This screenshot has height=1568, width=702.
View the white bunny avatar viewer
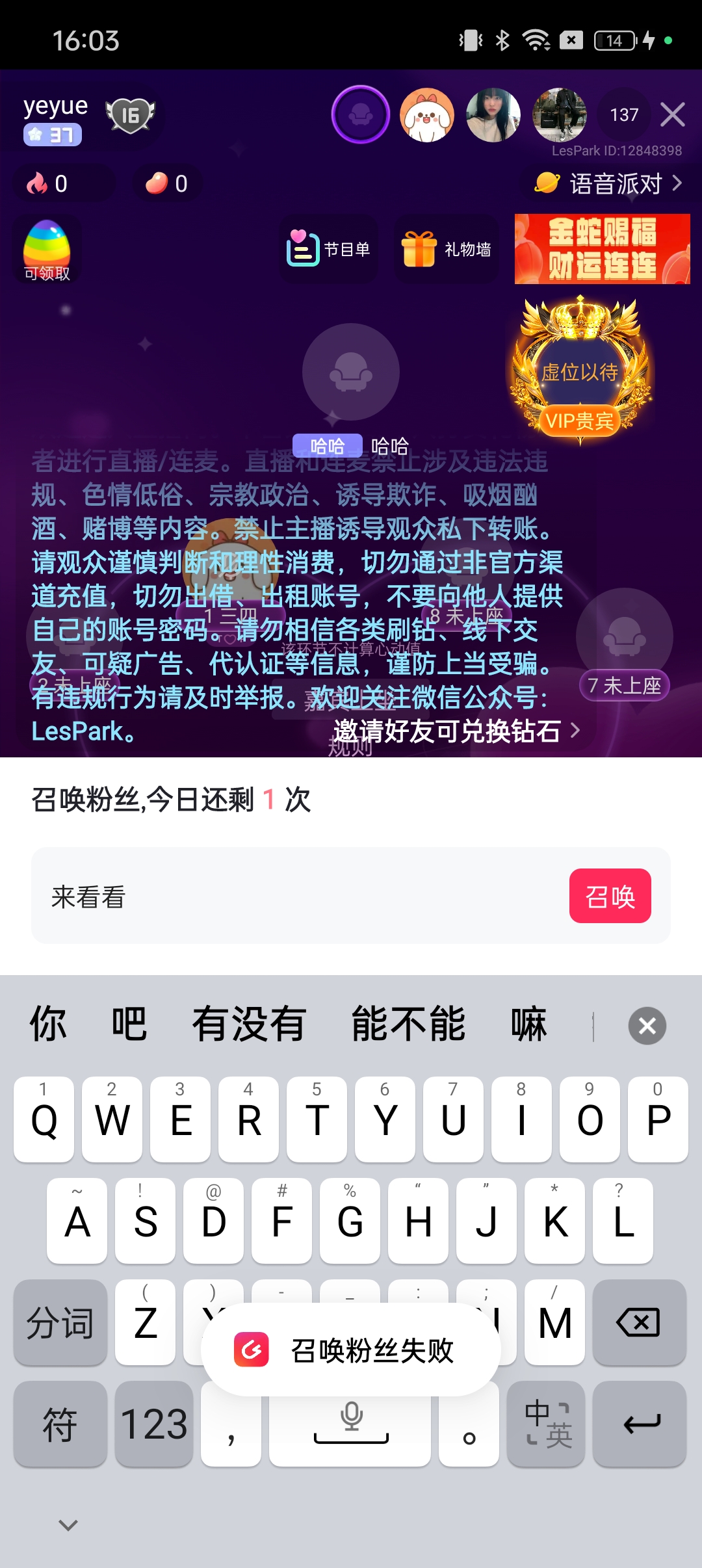pyautogui.click(x=427, y=115)
